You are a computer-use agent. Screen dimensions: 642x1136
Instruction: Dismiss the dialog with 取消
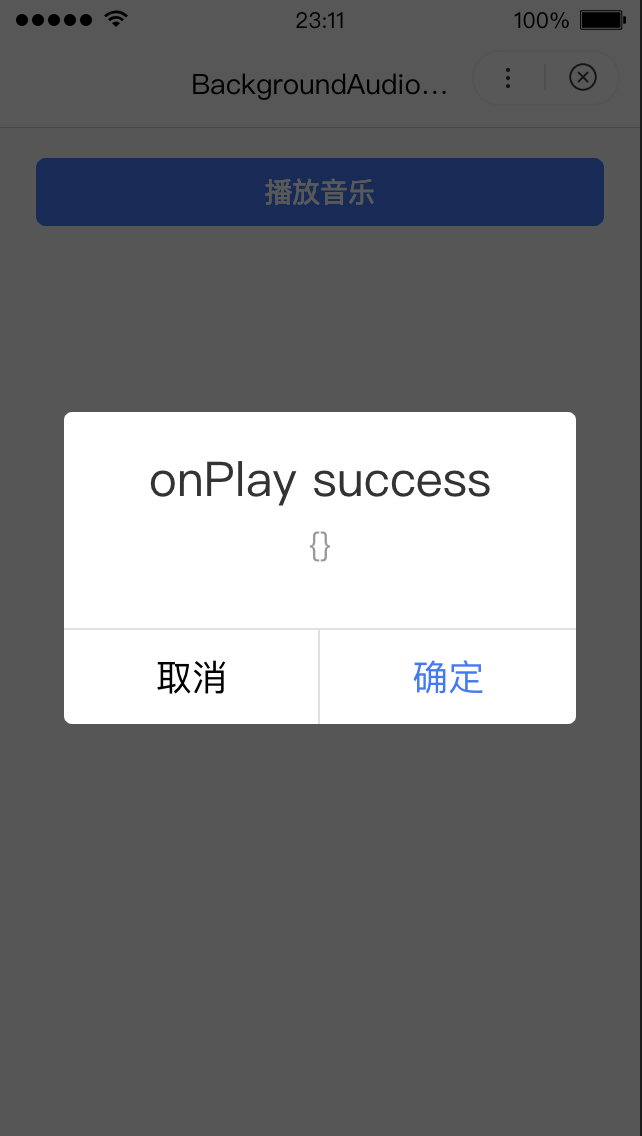[x=191, y=677]
